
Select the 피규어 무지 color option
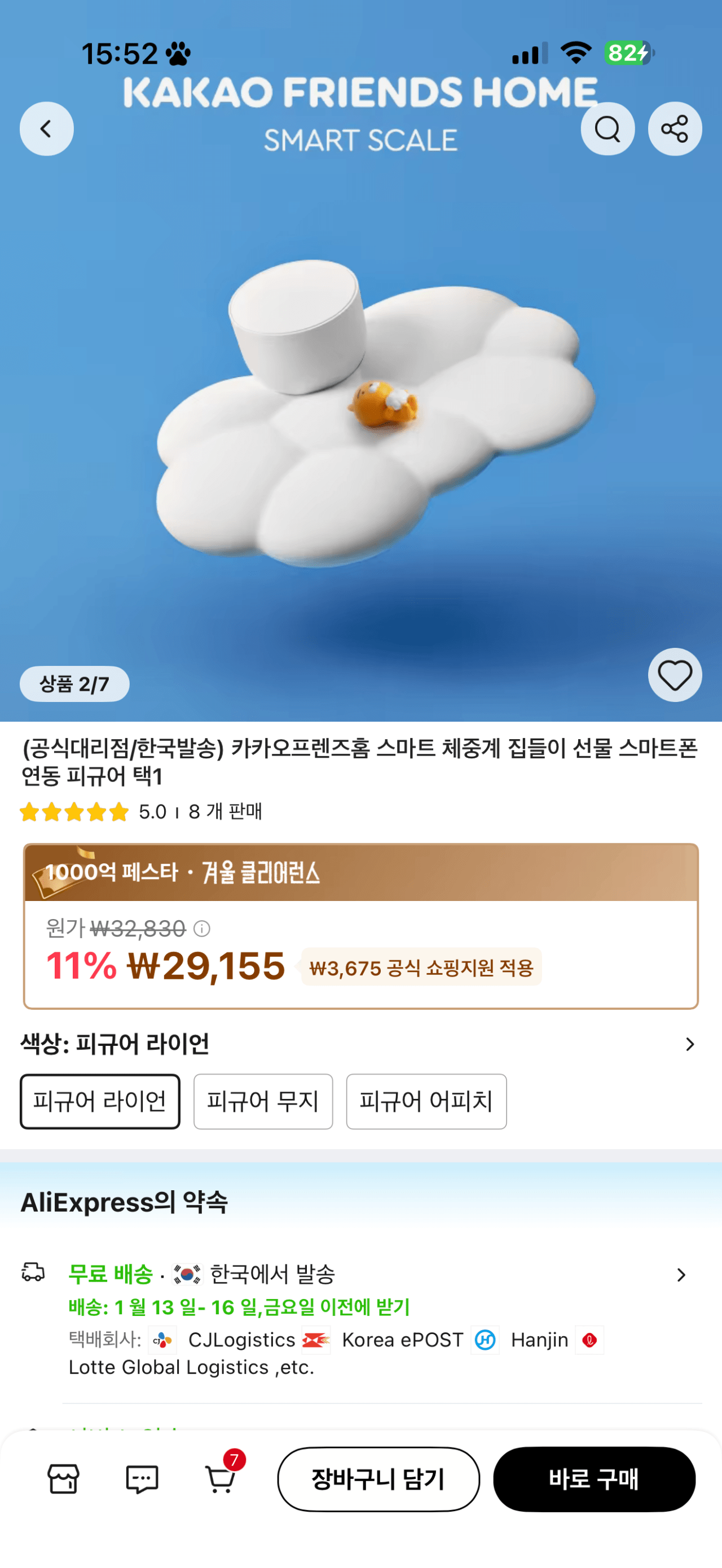(263, 1102)
